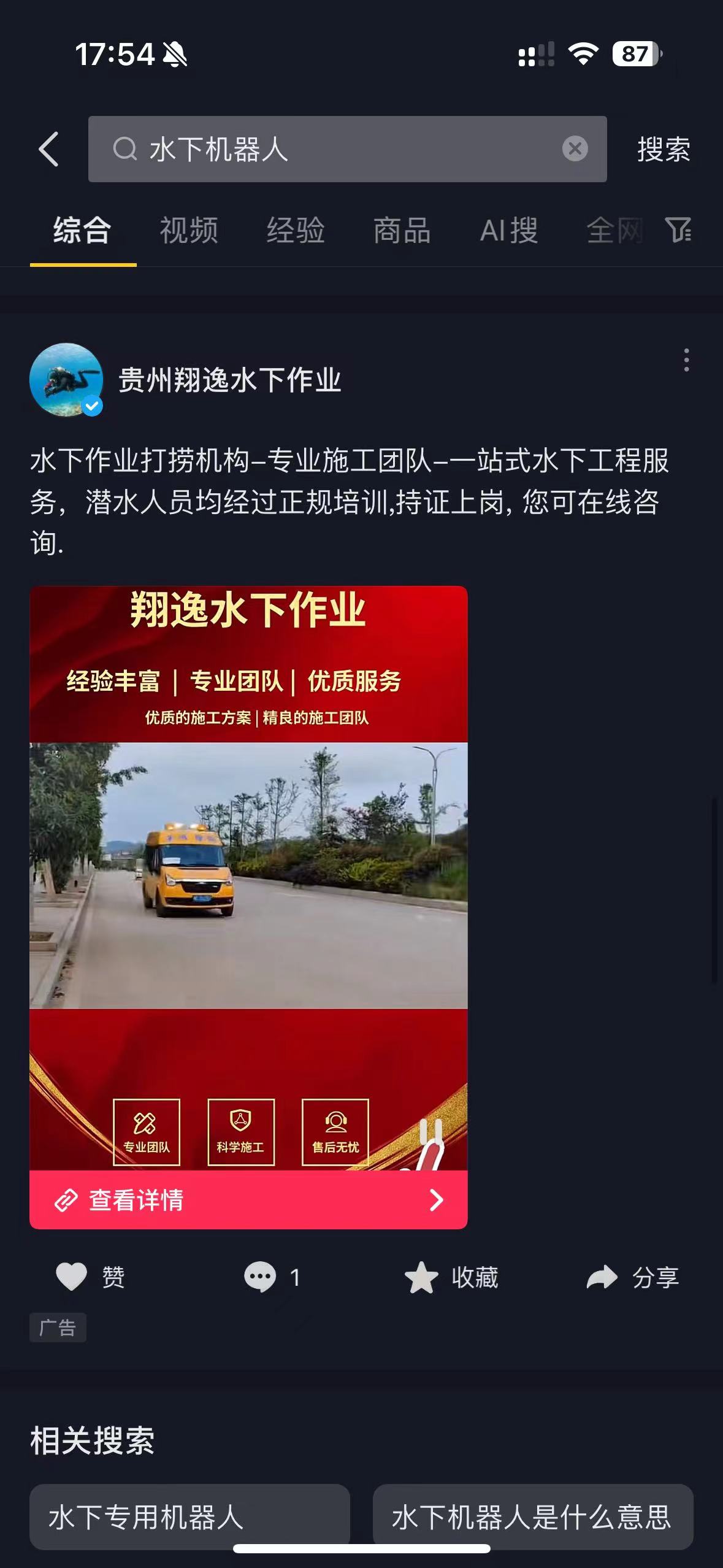Open the filter icon

pos(678,230)
